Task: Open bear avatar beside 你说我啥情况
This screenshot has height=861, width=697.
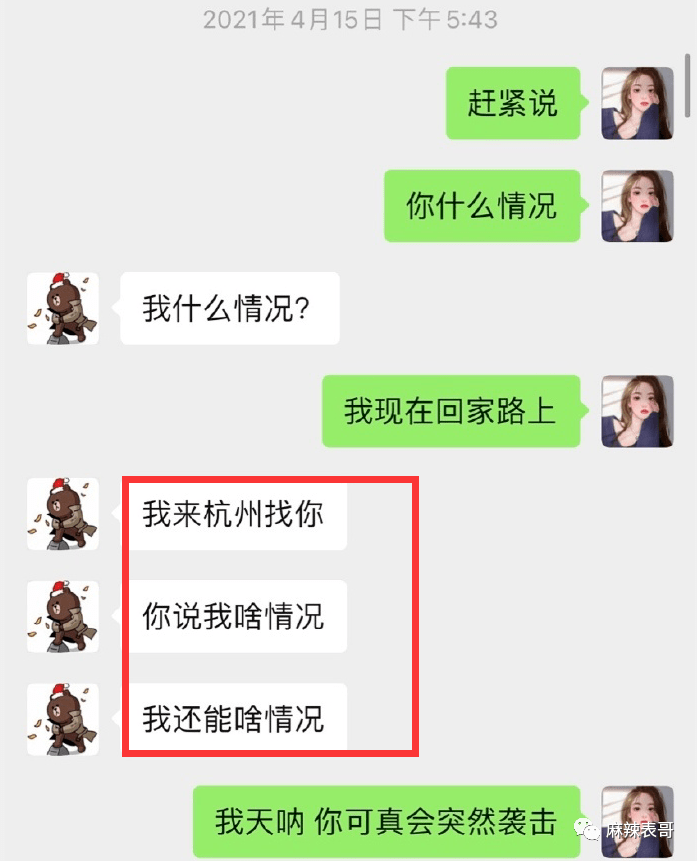Action: [x=62, y=617]
